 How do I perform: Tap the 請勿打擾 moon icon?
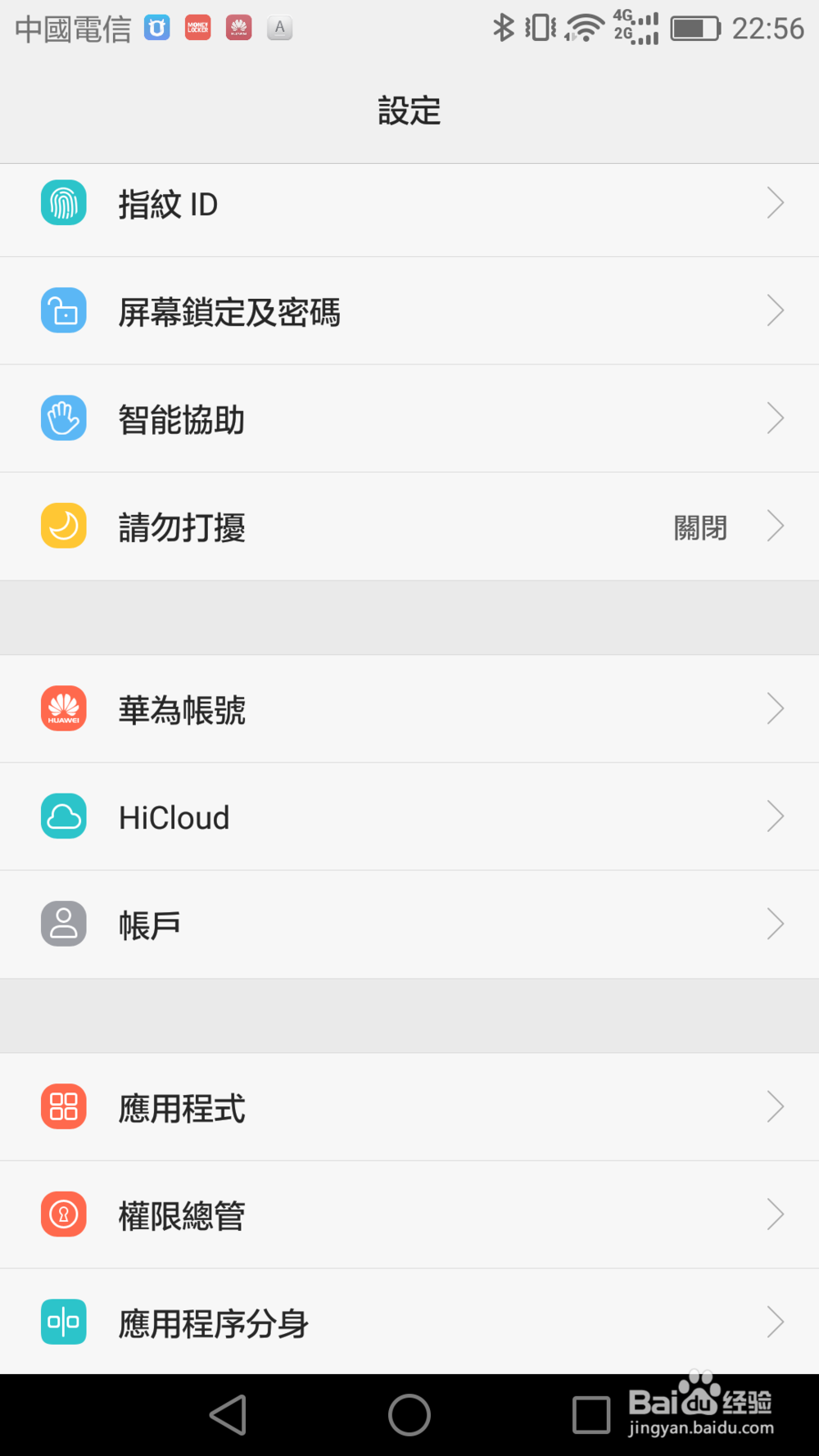click(63, 526)
